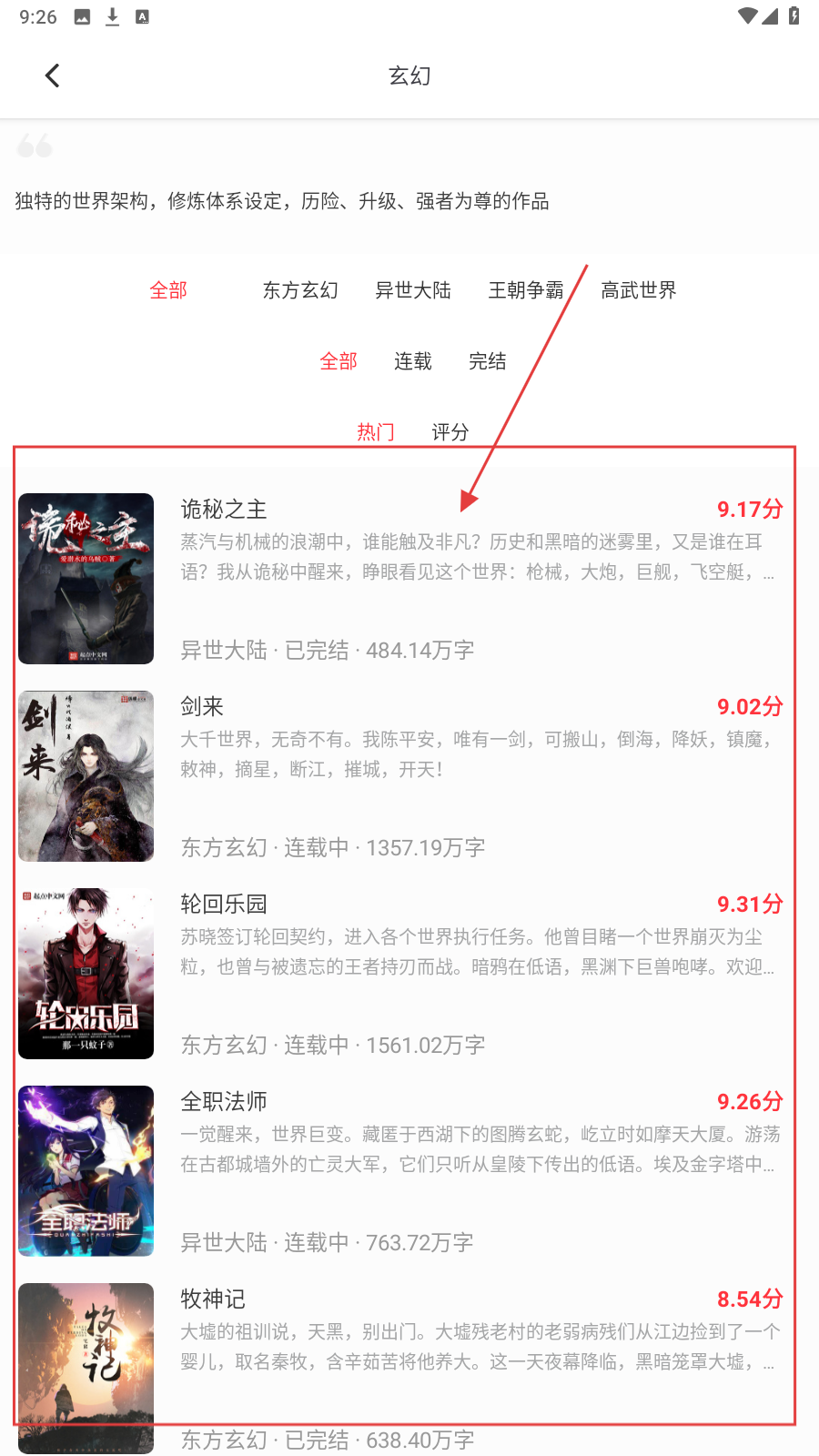Sort the list by 热门
Screen dimensions: 819x1456
375,431
